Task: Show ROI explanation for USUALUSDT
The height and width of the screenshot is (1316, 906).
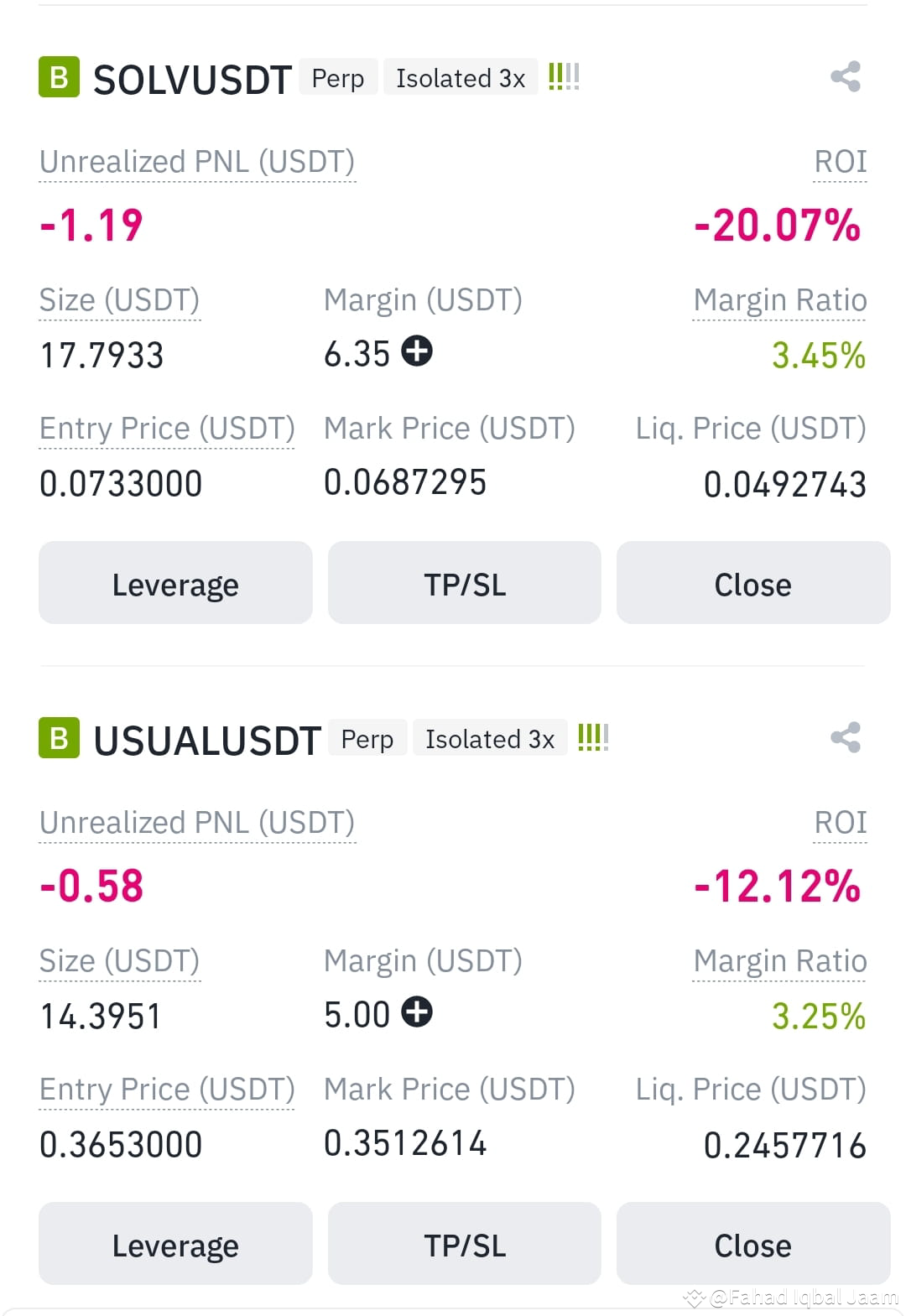Action: point(841,824)
